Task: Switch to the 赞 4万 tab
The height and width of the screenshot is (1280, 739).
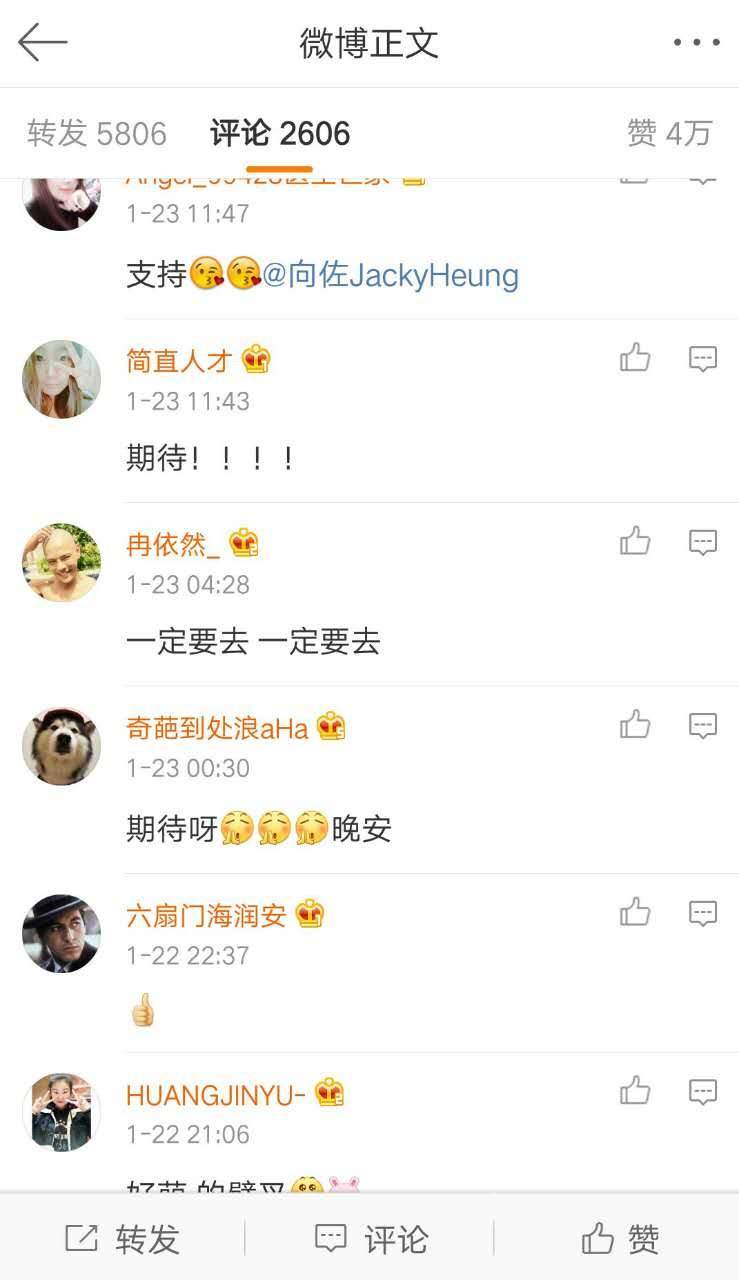Action: pyautogui.click(x=669, y=133)
